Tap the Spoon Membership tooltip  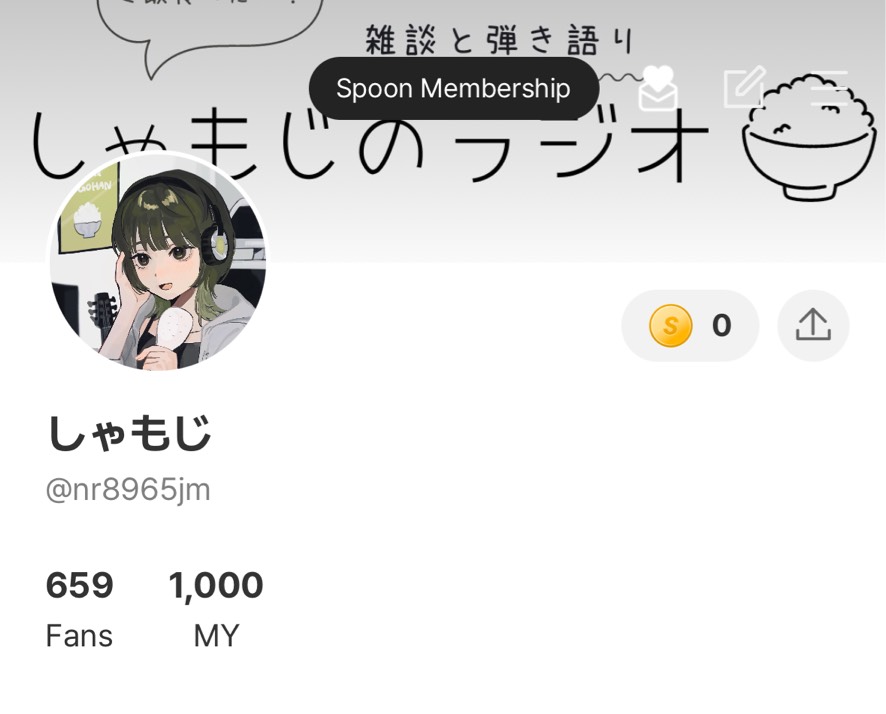tap(453, 89)
